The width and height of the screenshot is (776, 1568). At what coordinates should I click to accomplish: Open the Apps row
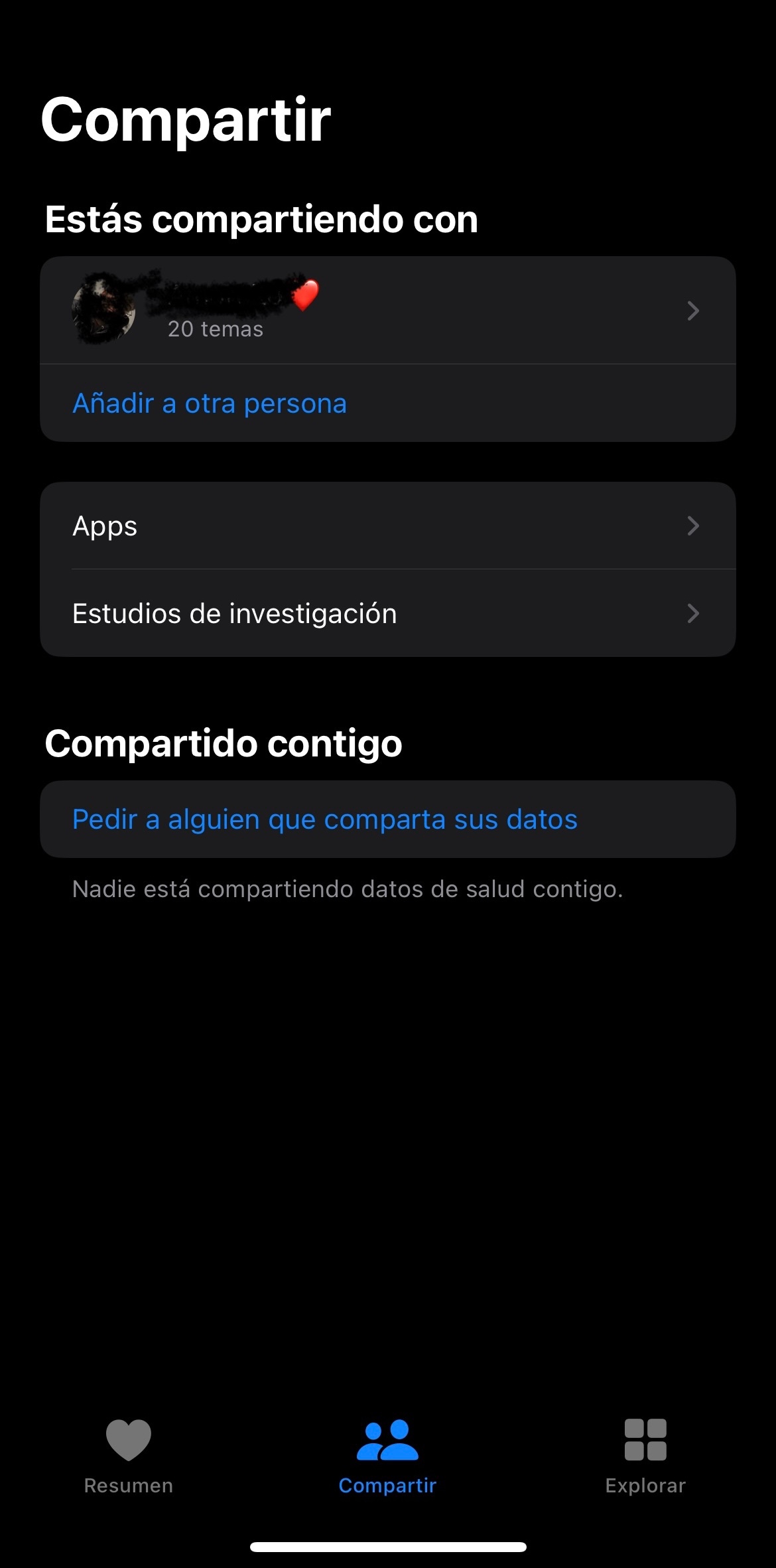click(x=387, y=526)
